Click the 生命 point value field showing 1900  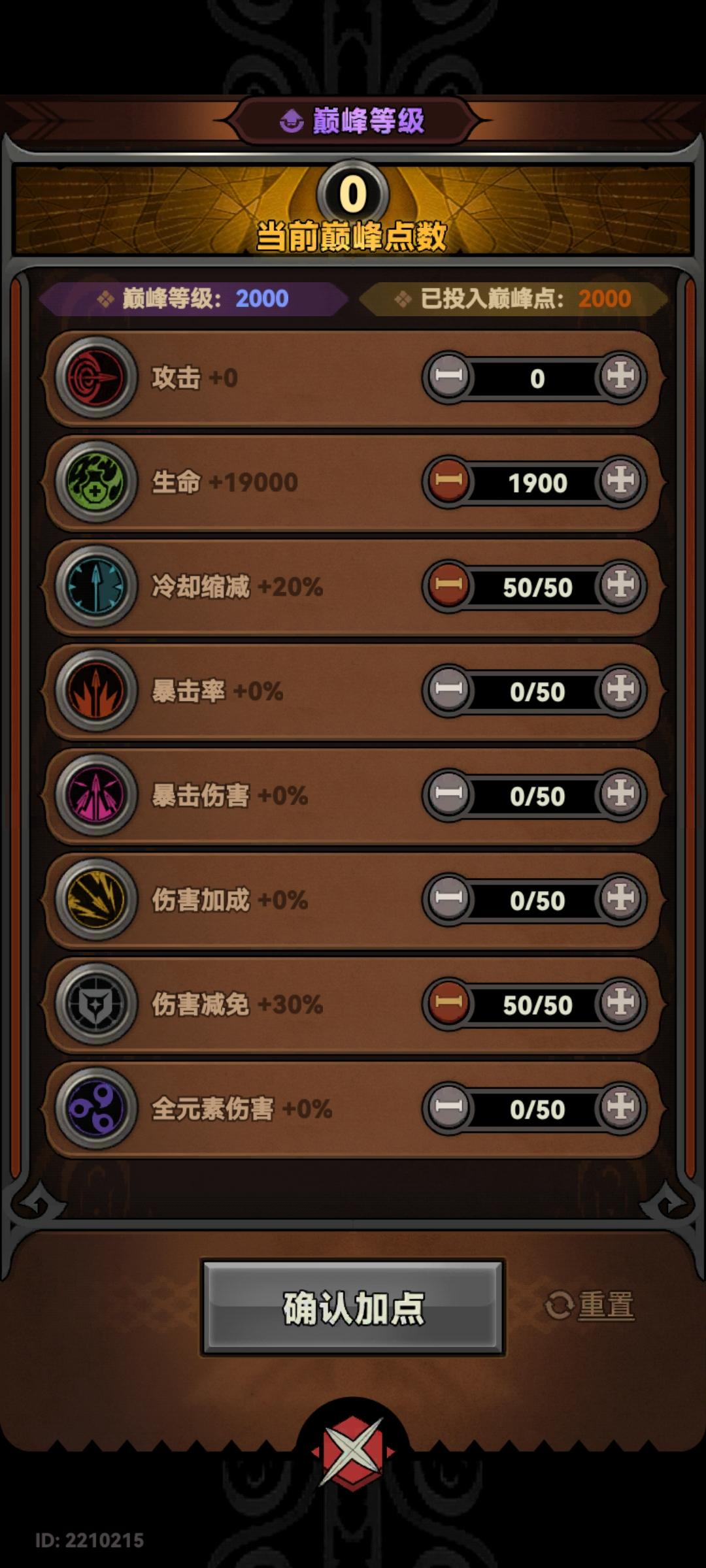point(538,482)
